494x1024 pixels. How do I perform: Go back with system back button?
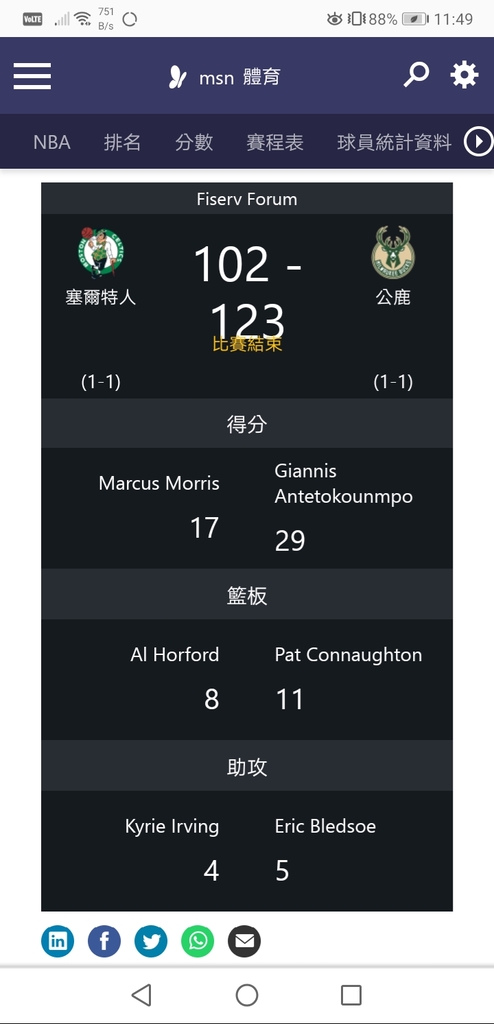tap(141, 995)
